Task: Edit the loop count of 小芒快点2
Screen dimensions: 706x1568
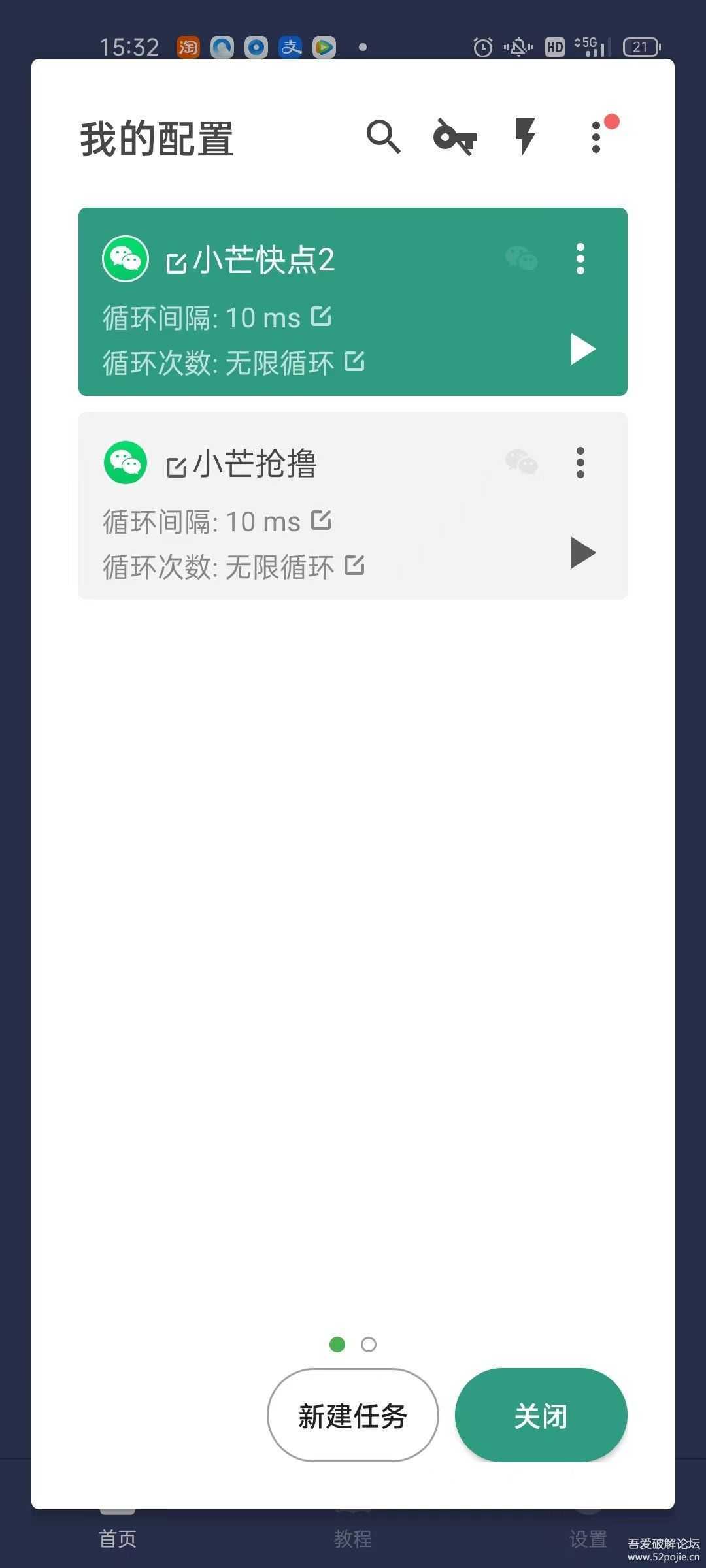Action: 355,362
